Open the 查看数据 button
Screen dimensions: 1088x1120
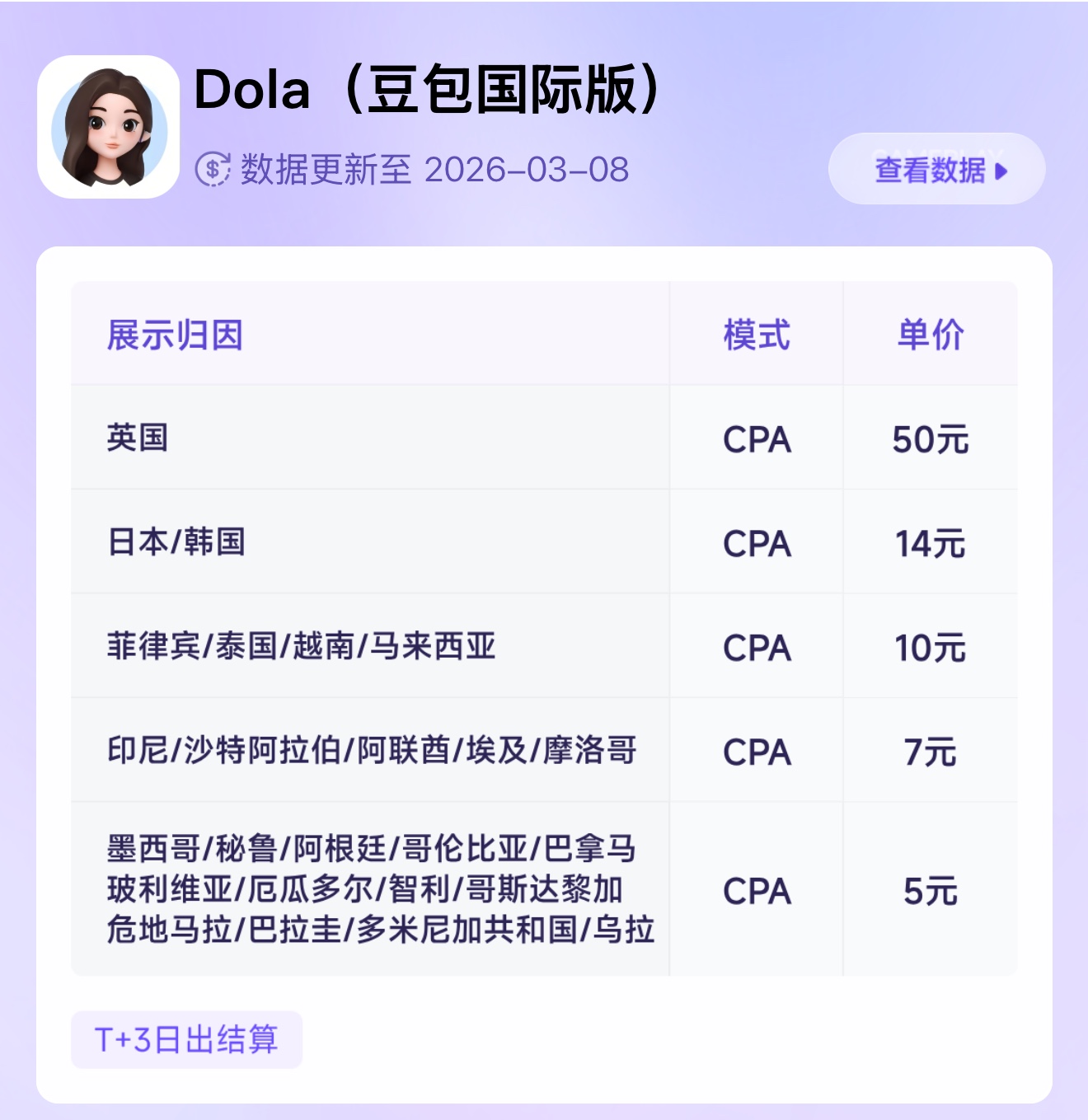tap(937, 170)
